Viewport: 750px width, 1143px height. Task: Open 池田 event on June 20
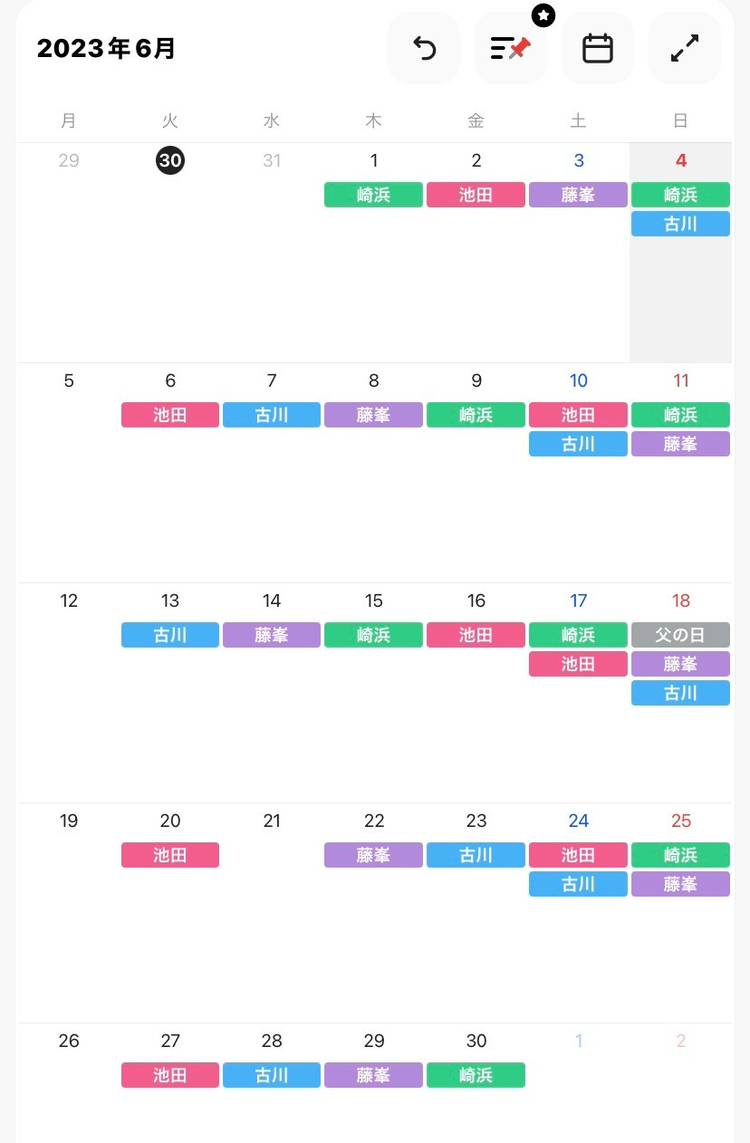click(x=170, y=855)
